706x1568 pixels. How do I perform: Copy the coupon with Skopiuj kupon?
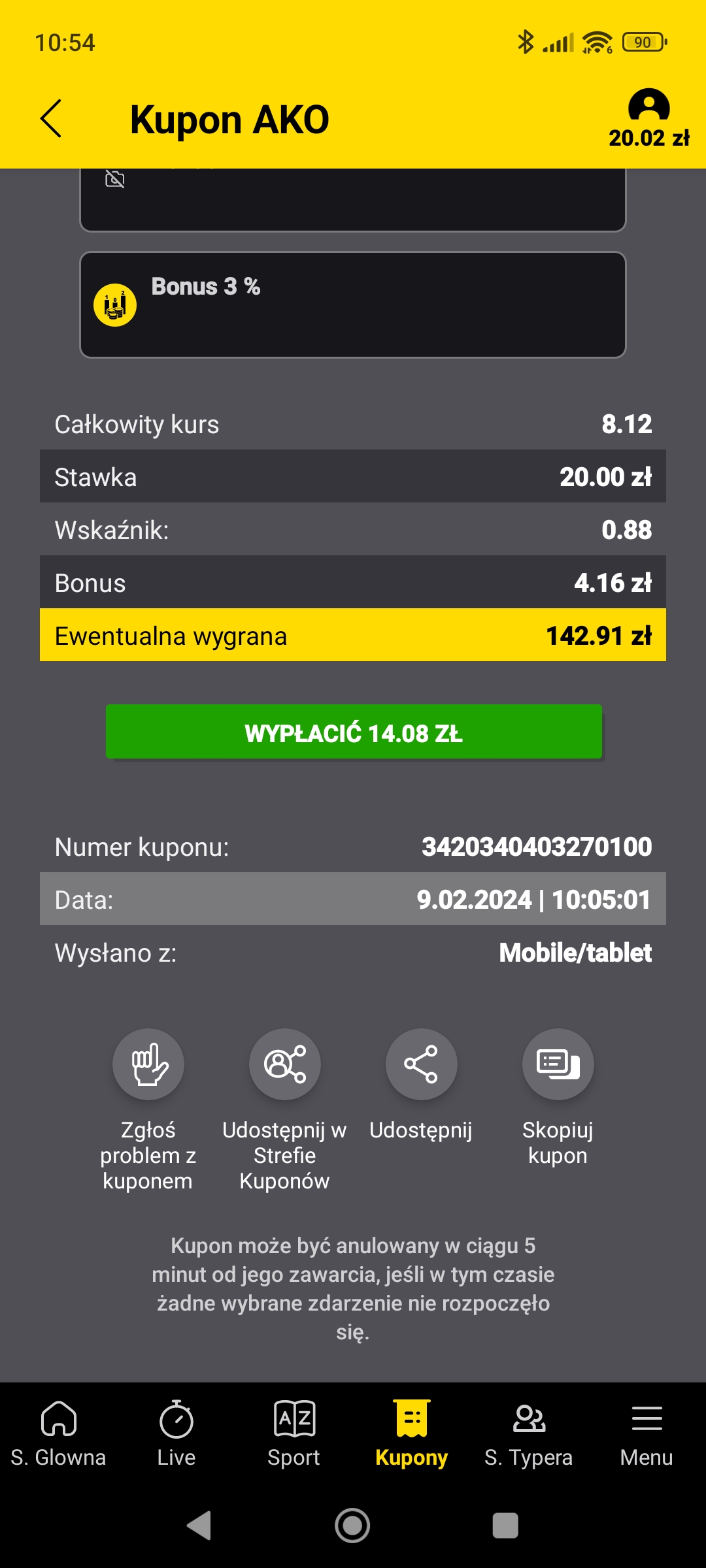point(558,1064)
